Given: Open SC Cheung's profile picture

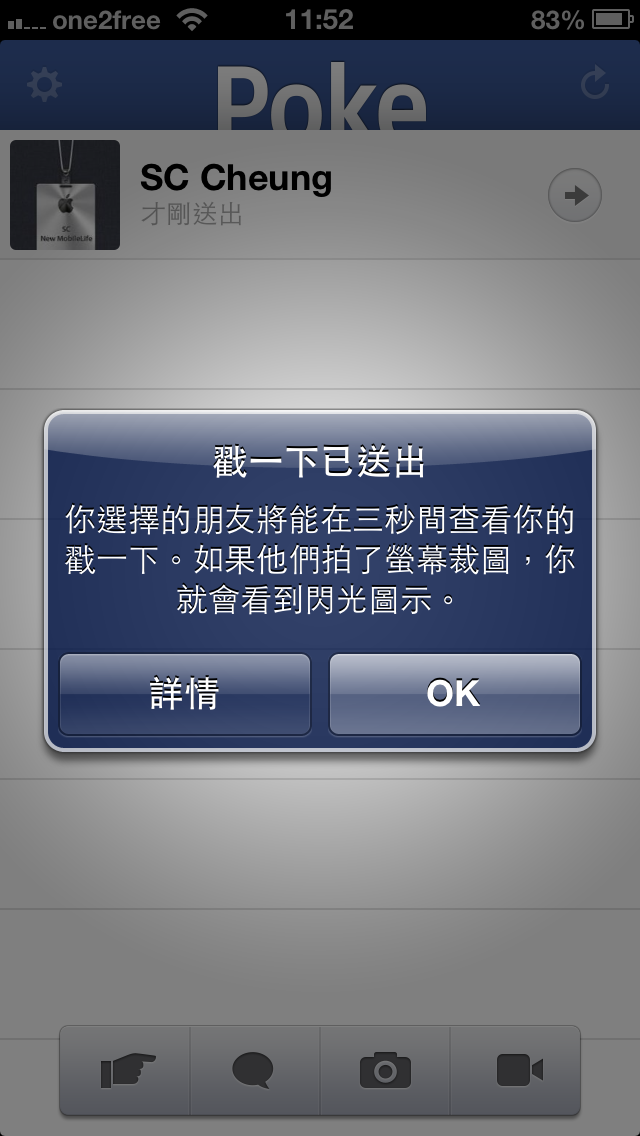Looking at the screenshot, I should click(x=65, y=195).
